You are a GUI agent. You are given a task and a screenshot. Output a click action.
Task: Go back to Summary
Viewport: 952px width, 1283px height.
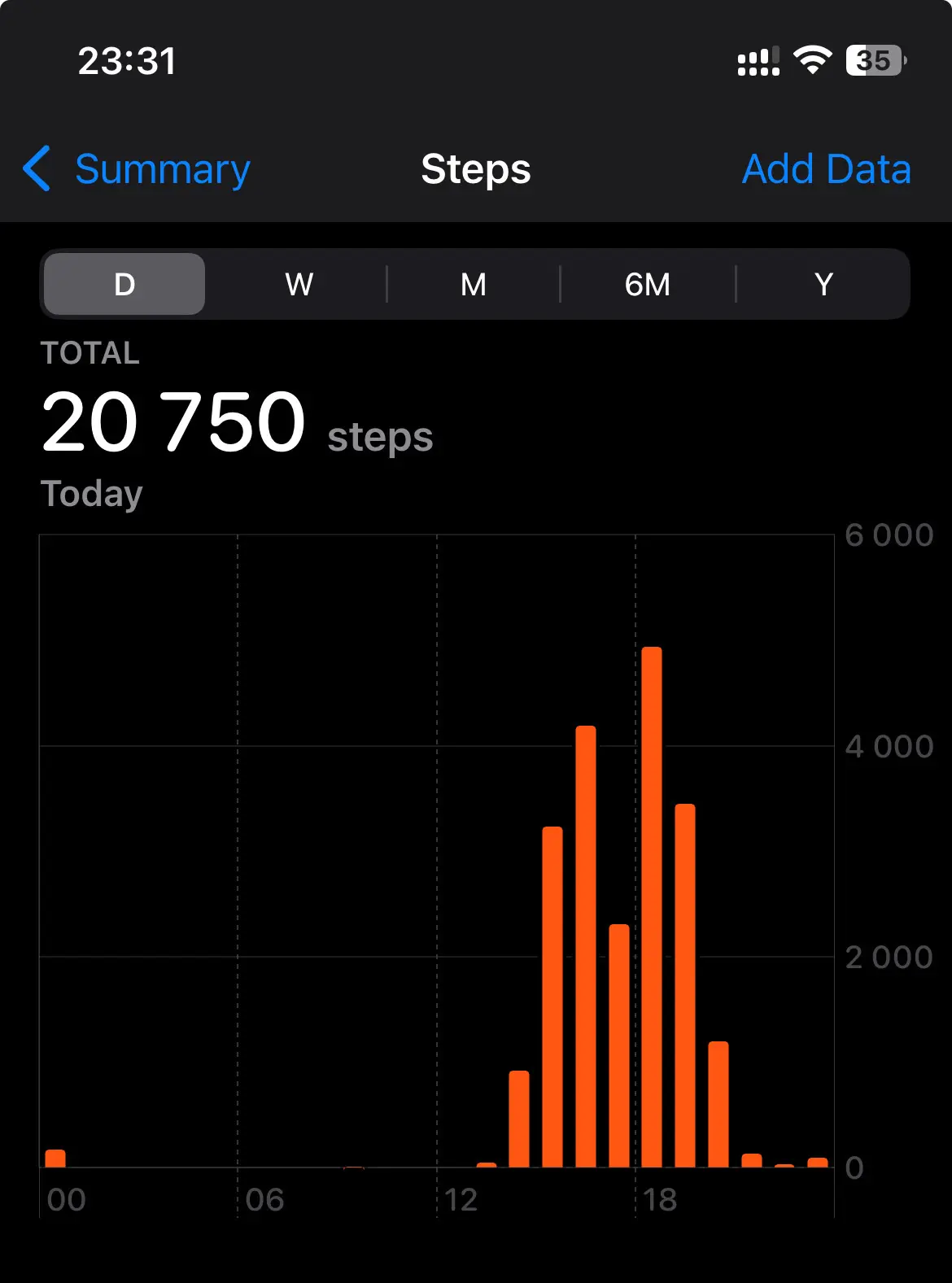coord(137,169)
